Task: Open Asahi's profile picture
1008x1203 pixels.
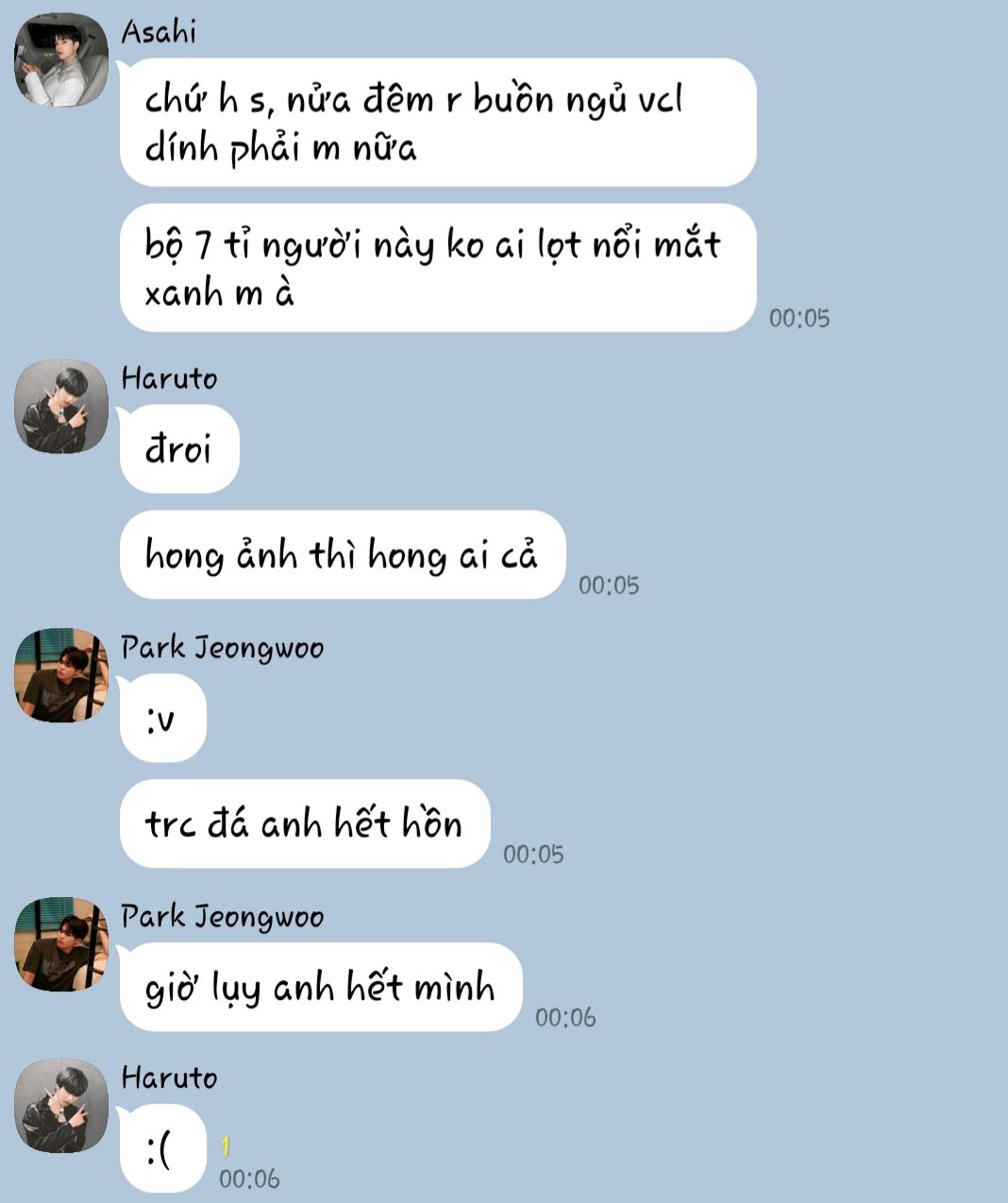Action: pos(61,60)
